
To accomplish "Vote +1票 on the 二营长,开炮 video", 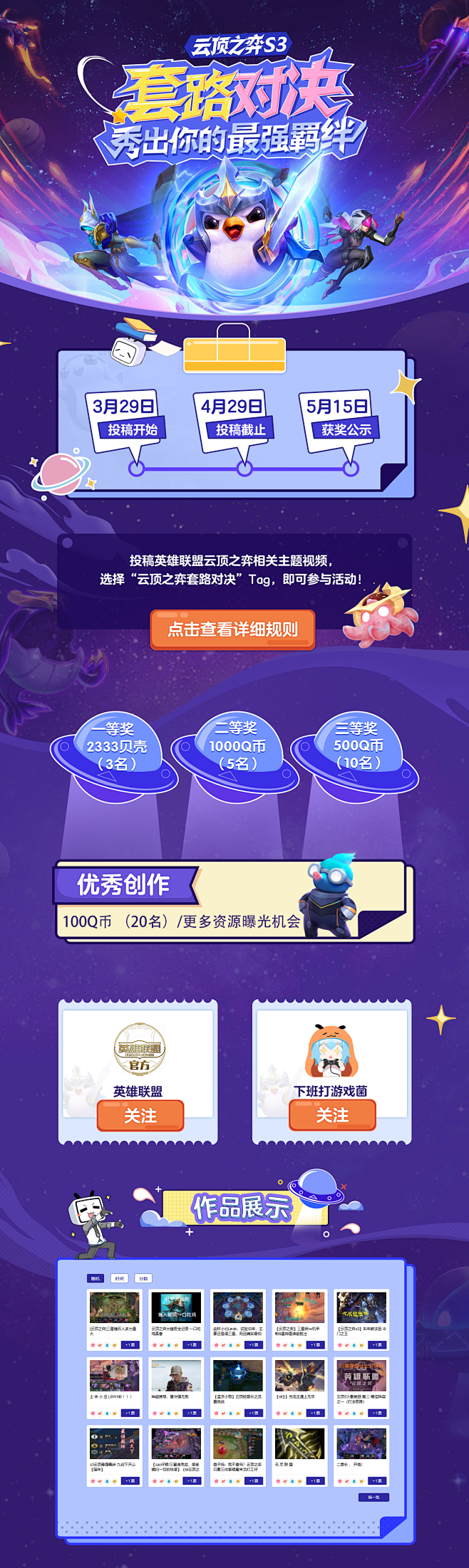I will click(377, 1480).
